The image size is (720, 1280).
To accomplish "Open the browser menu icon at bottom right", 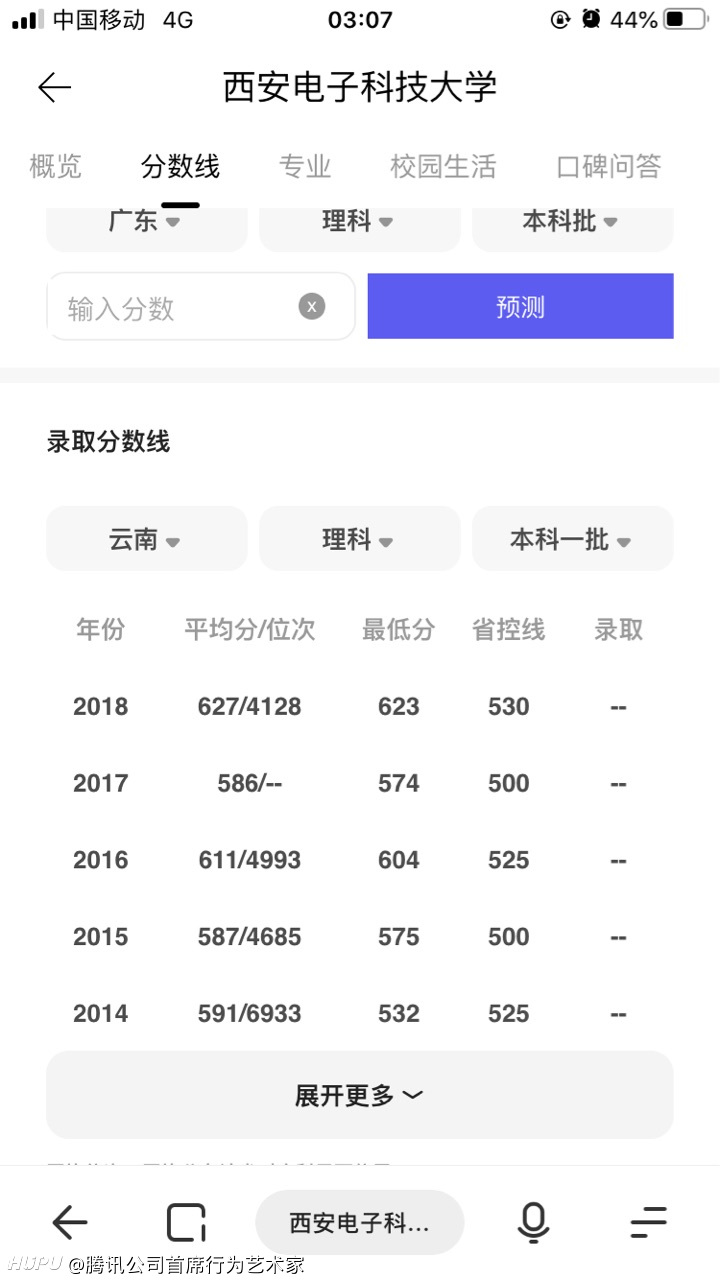I will [649, 1222].
